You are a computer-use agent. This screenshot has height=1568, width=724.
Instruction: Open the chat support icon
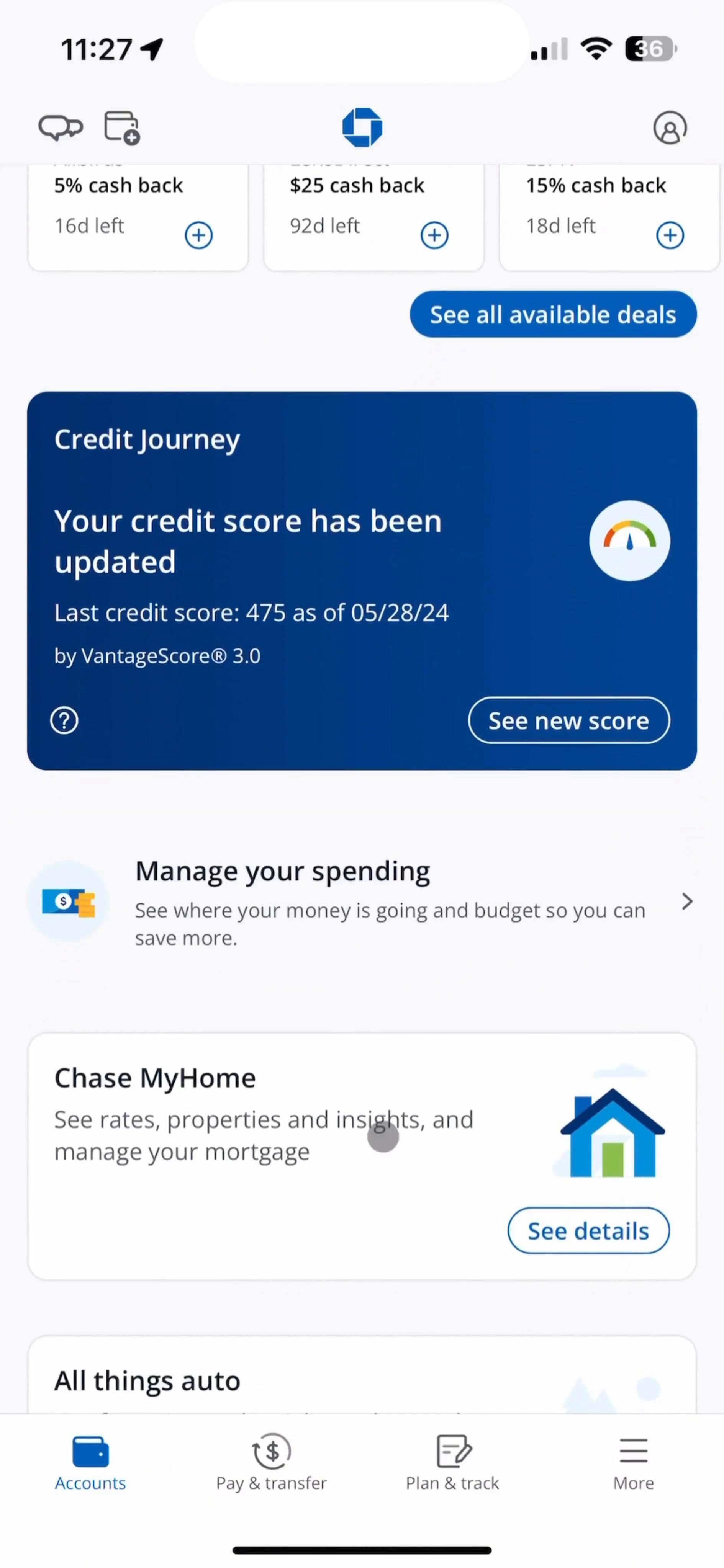[x=60, y=127]
